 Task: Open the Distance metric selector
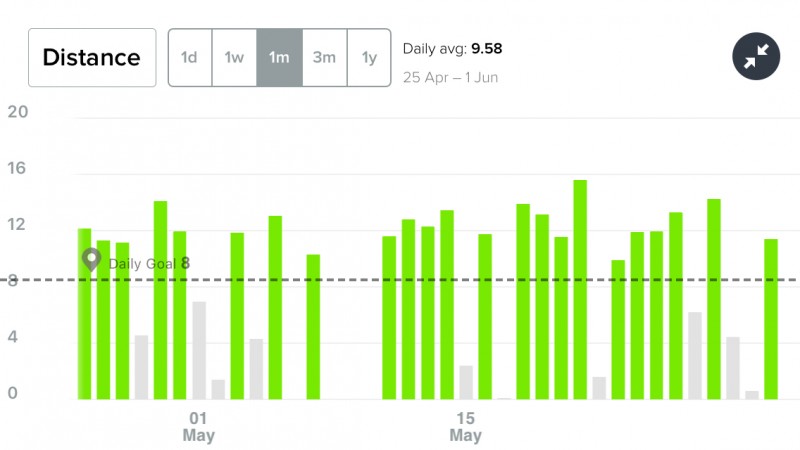click(92, 58)
